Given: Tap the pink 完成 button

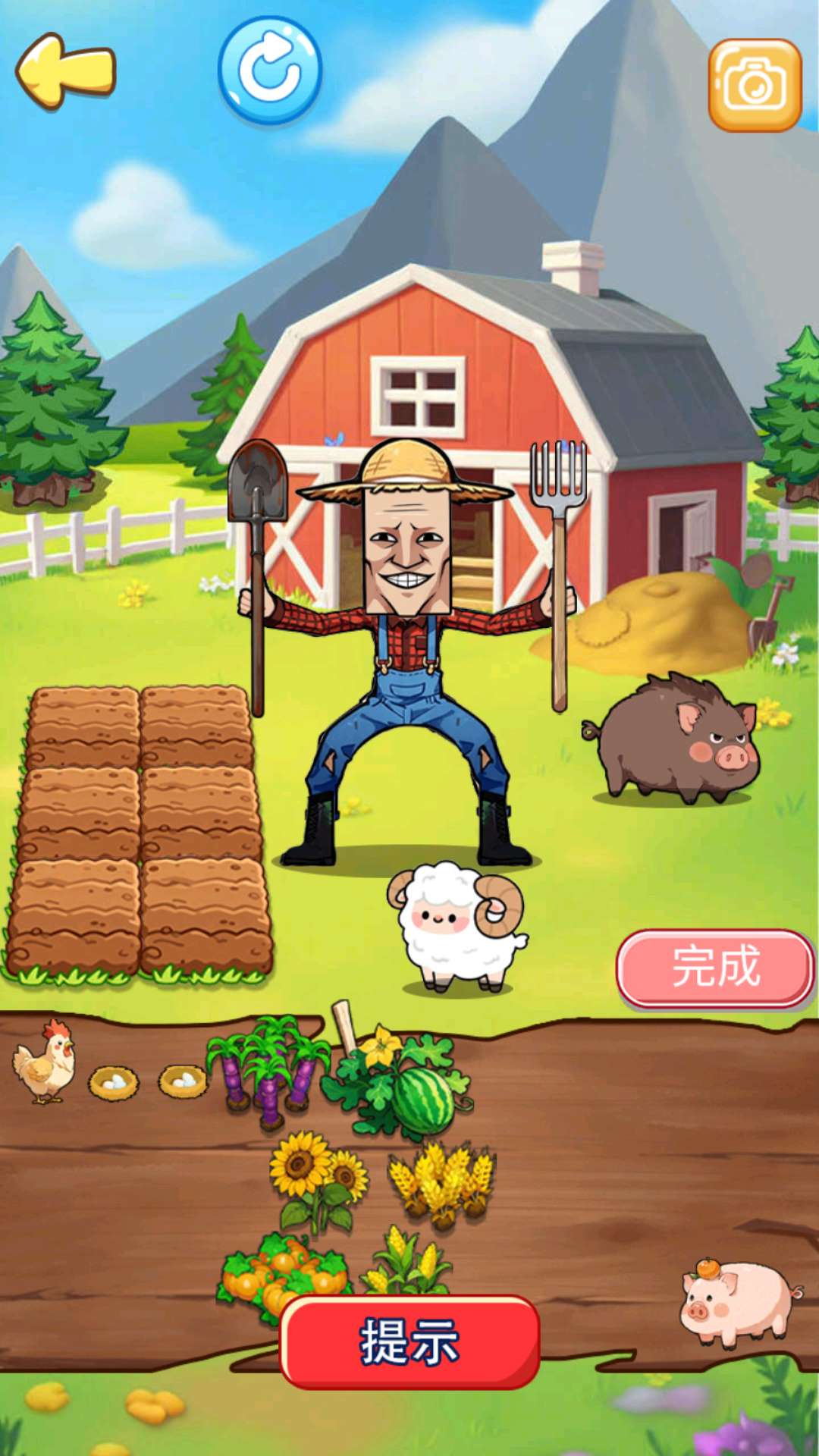Looking at the screenshot, I should pos(715,968).
